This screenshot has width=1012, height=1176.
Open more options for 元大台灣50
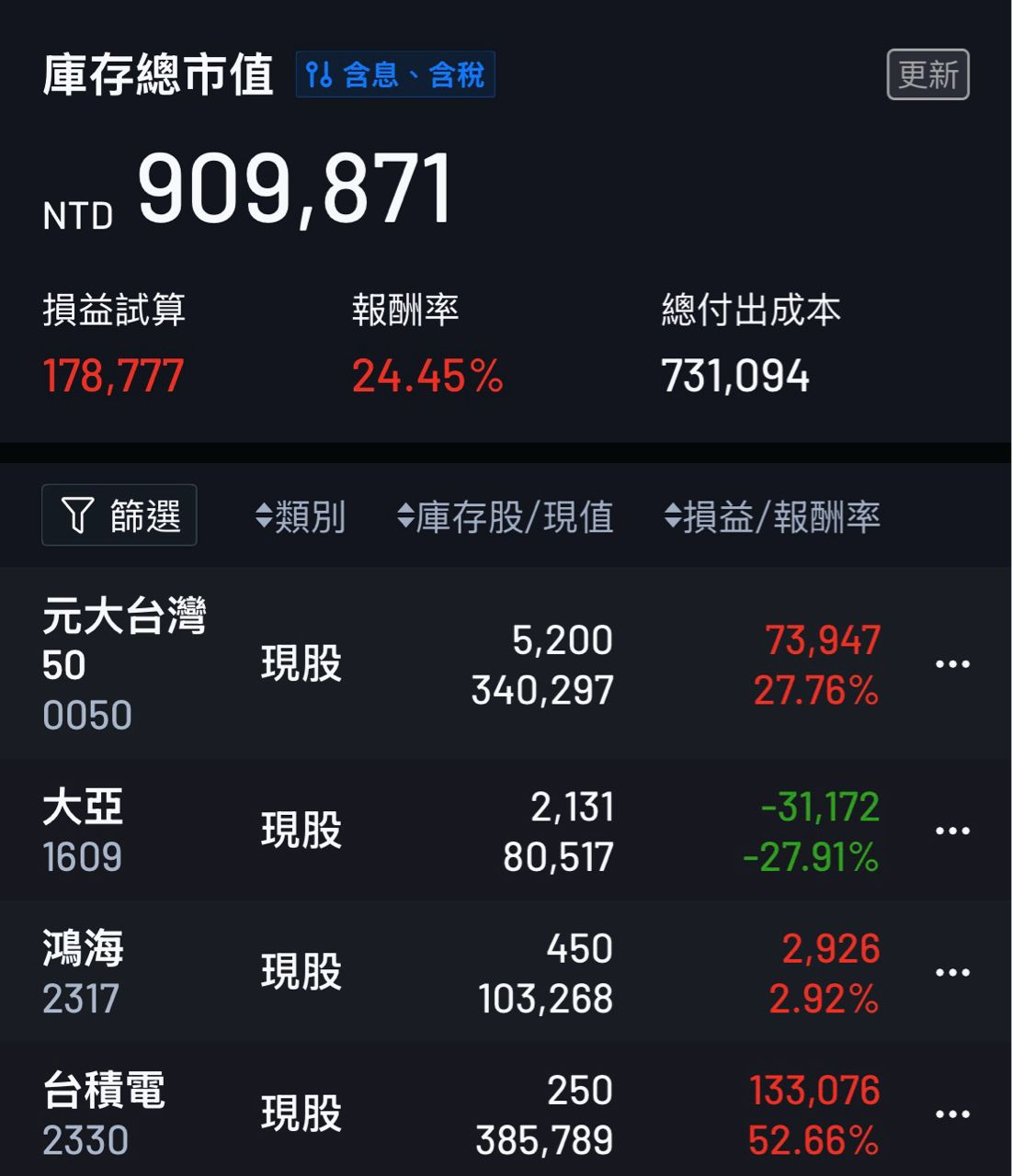952,664
